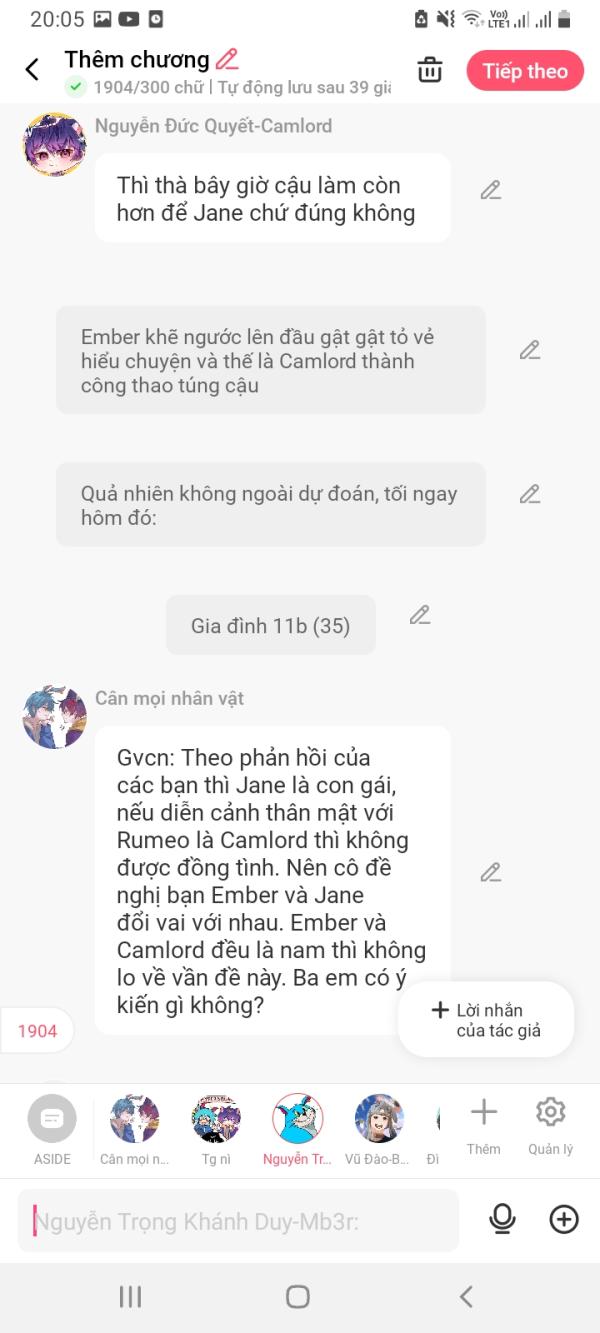This screenshot has height=1333, width=600.
Task: Open Android recent apps
Action: tap(130, 1297)
